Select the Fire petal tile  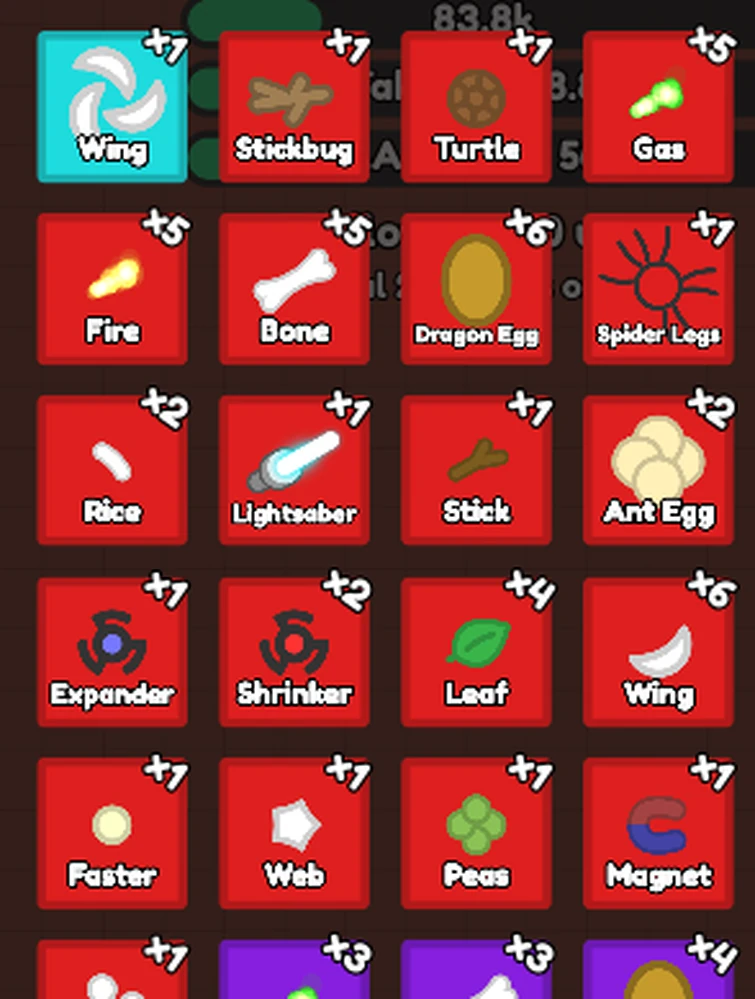(112, 289)
